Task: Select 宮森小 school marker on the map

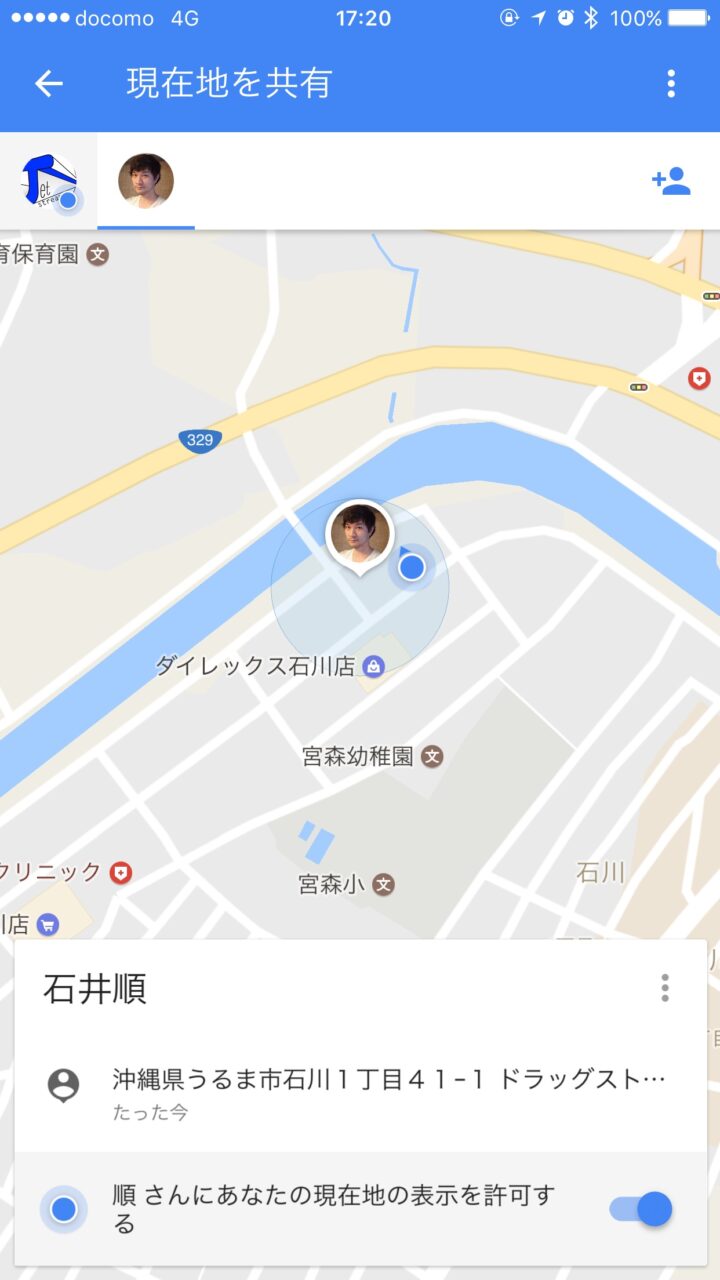Action: 384,884
